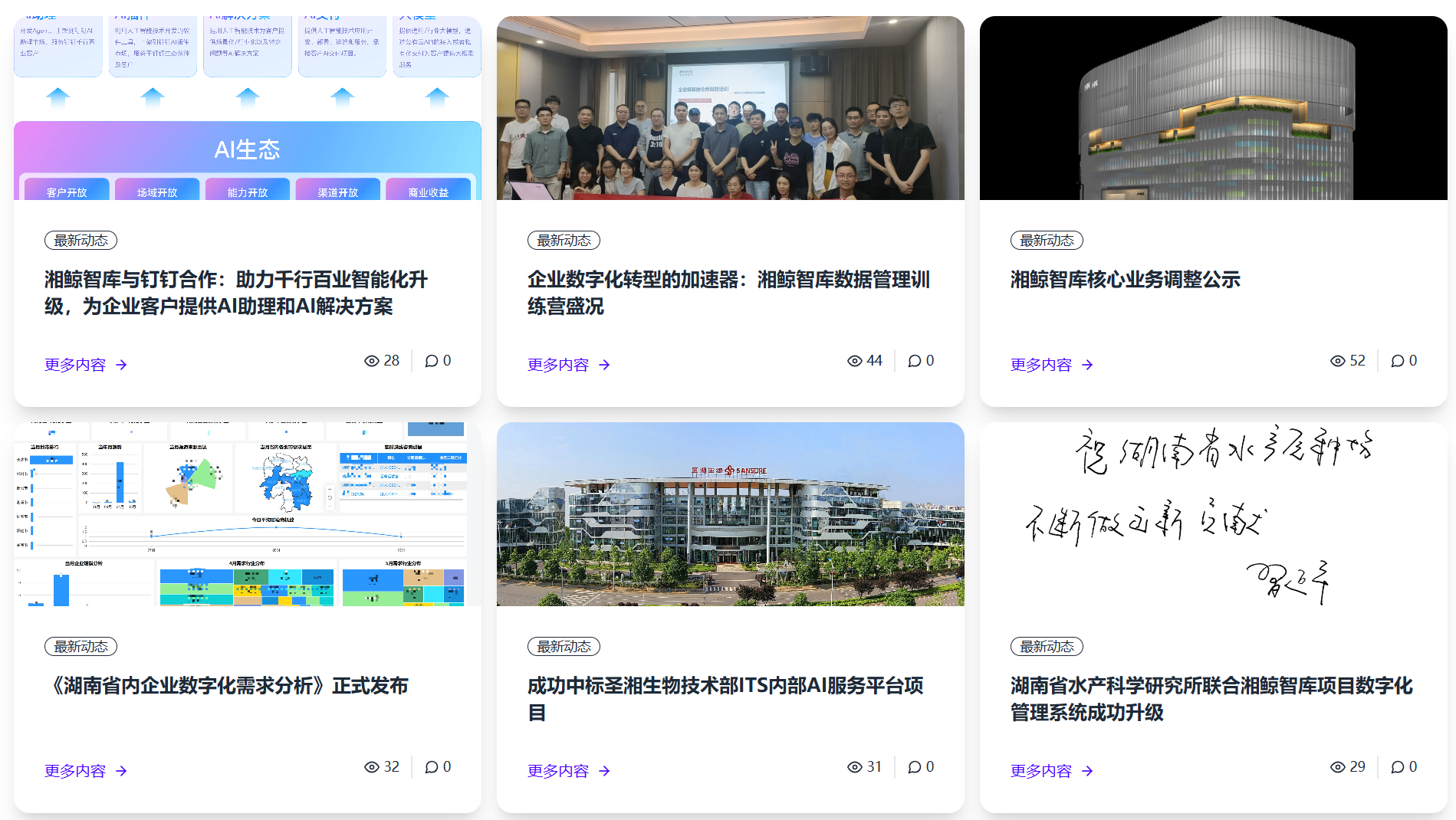This screenshot has height=820, width=1456.
Task: Open 更多内容 for 圣湘生物 AI服务平台 article
Action: click(567, 771)
